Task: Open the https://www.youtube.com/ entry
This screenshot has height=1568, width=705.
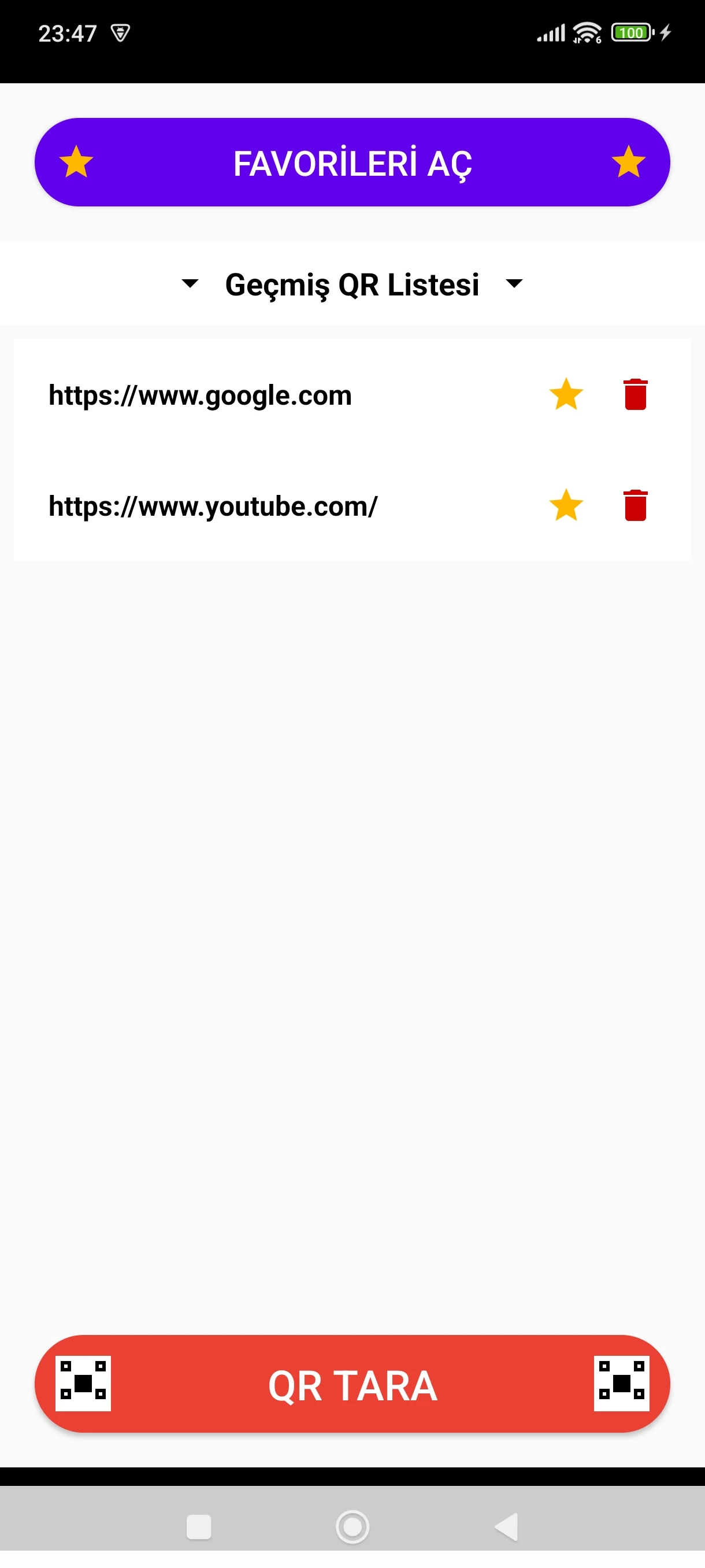Action: click(x=213, y=506)
